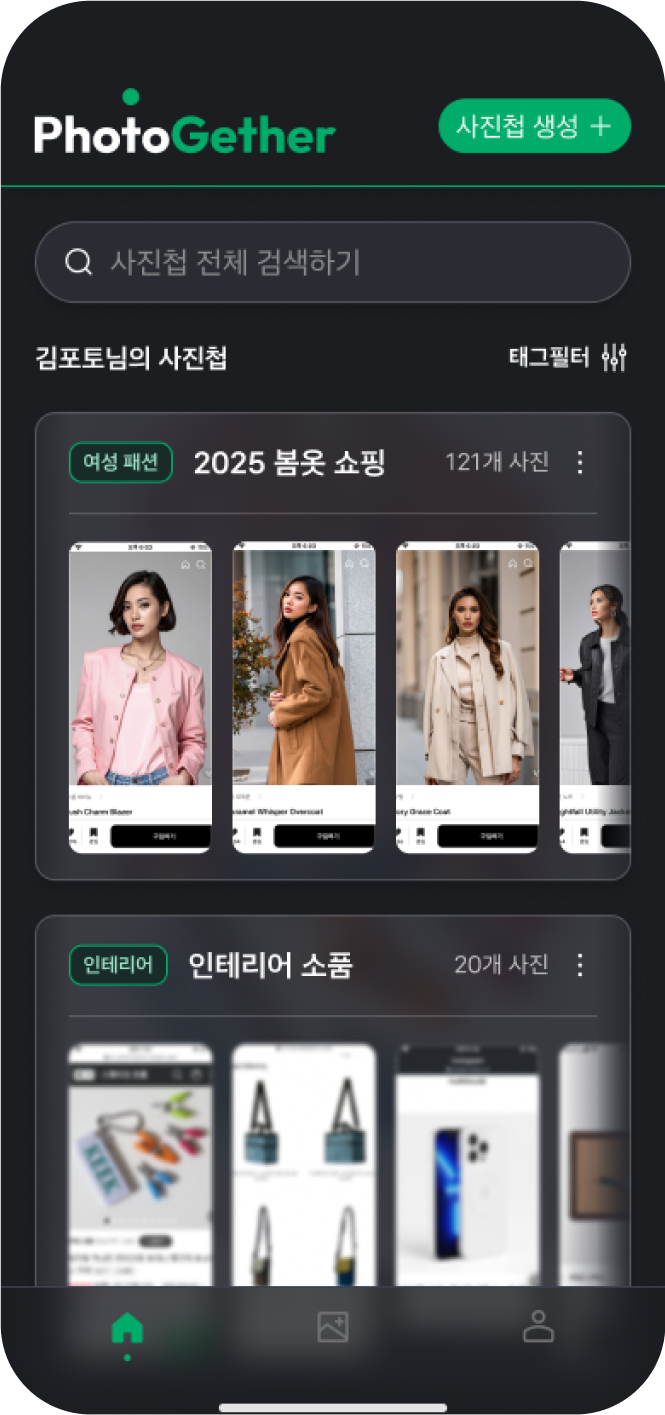Open the keychain photo in 인테리어 소품
The height and width of the screenshot is (1415, 665).
click(x=140, y=1165)
